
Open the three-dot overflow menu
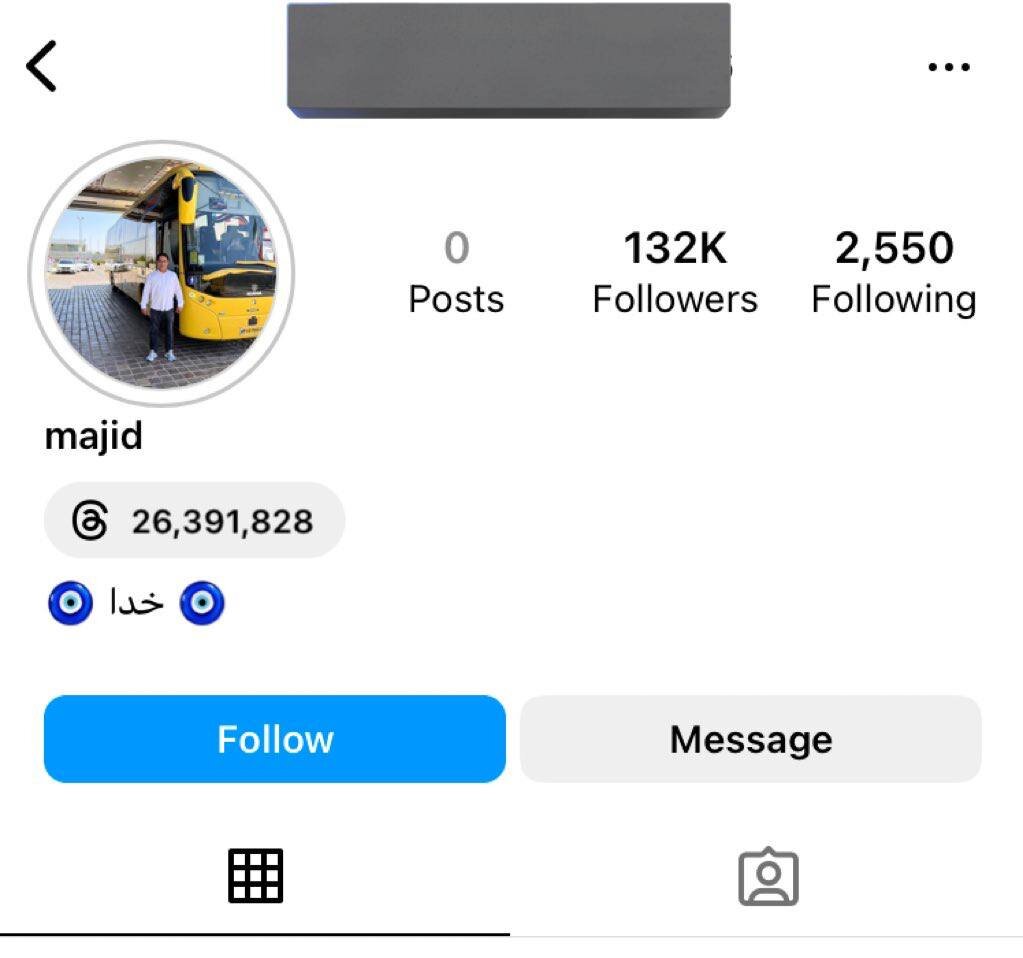pyautogui.click(x=948, y=67)
